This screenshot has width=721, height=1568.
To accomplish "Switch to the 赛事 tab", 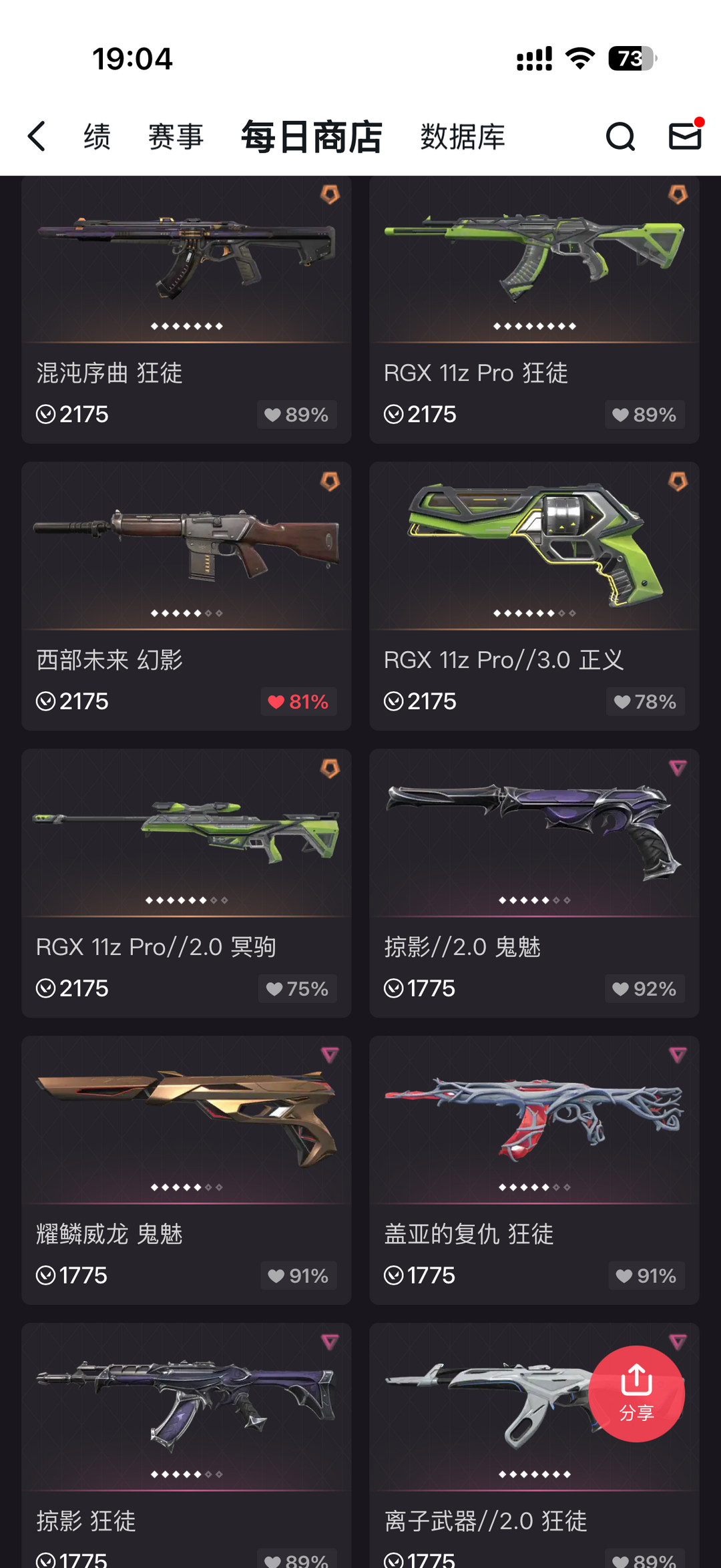I will coord(176,137).
